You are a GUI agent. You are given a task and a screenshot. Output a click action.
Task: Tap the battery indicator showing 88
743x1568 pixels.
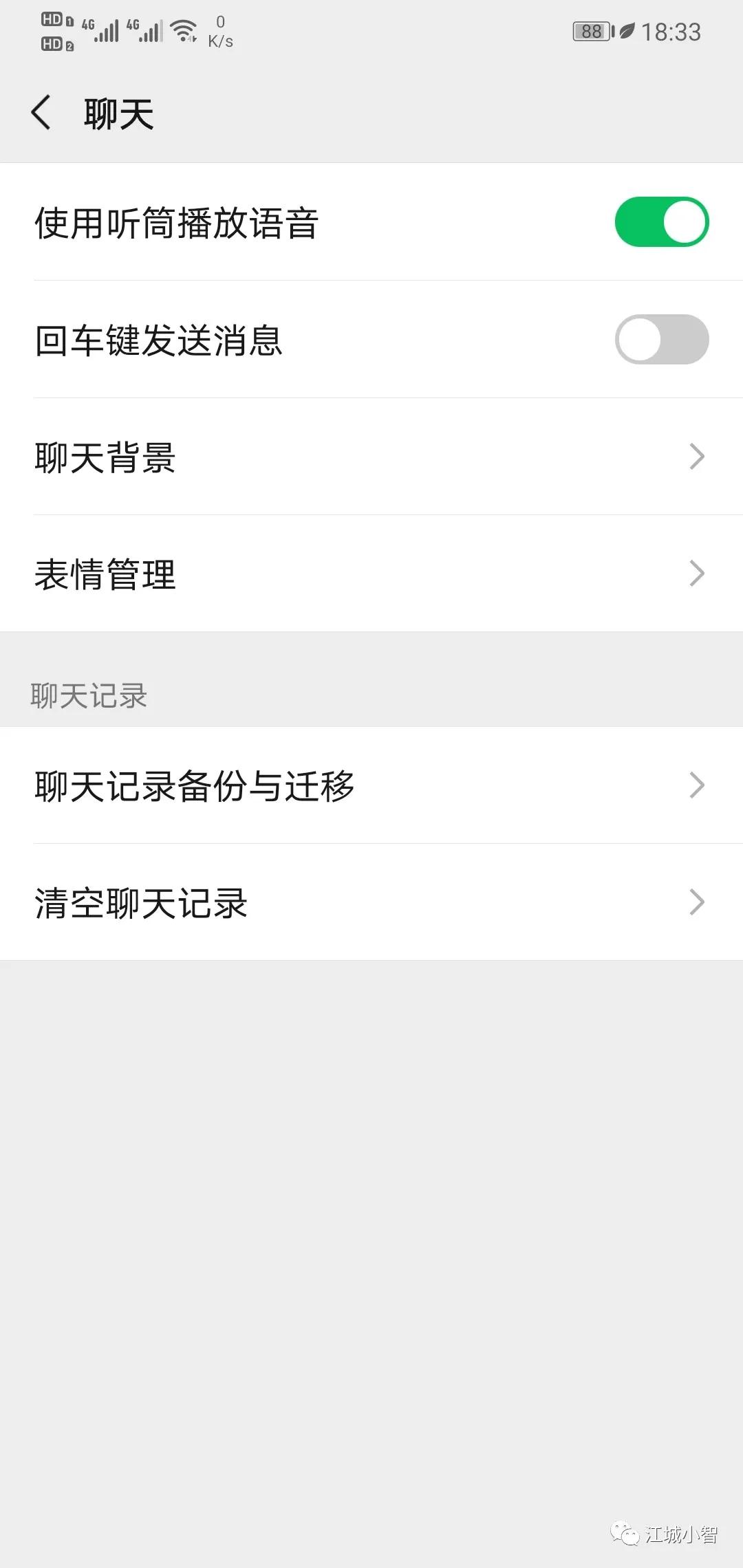point(592,31)
